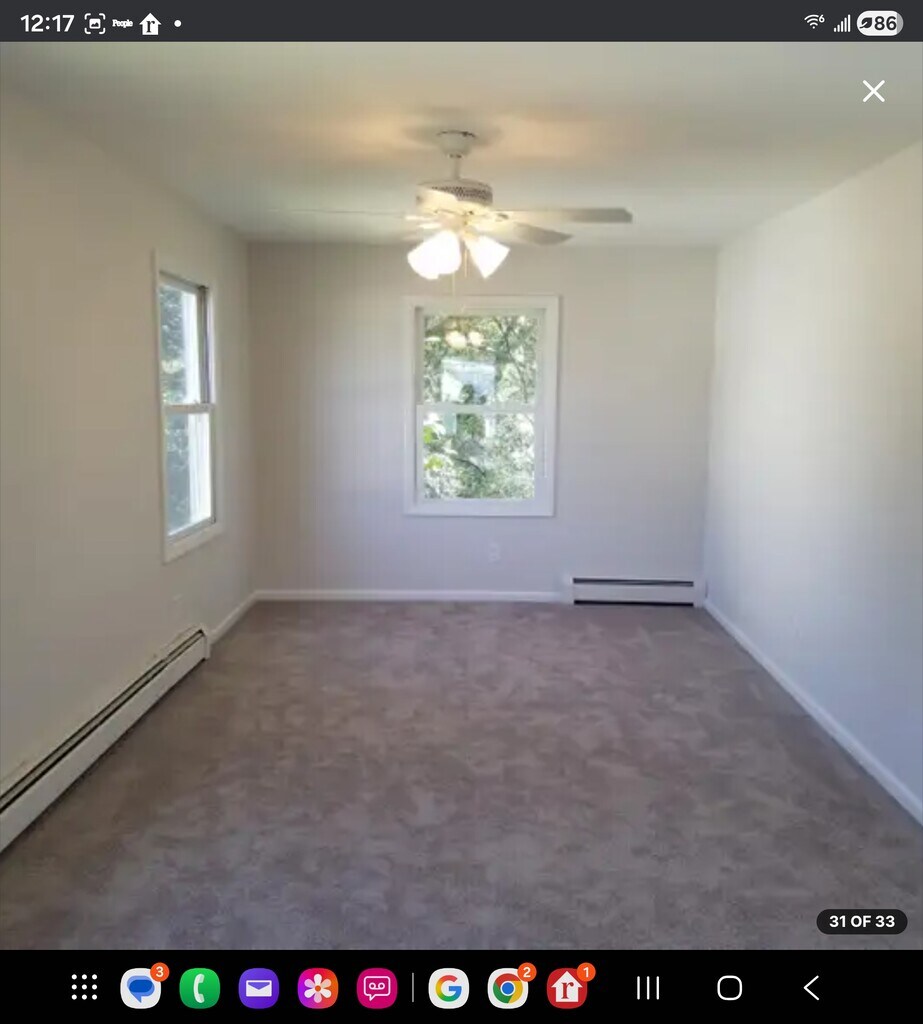Open the Chrome browser
The image size is (923, 1024).
pyautogui.click(x=508, y=988)
